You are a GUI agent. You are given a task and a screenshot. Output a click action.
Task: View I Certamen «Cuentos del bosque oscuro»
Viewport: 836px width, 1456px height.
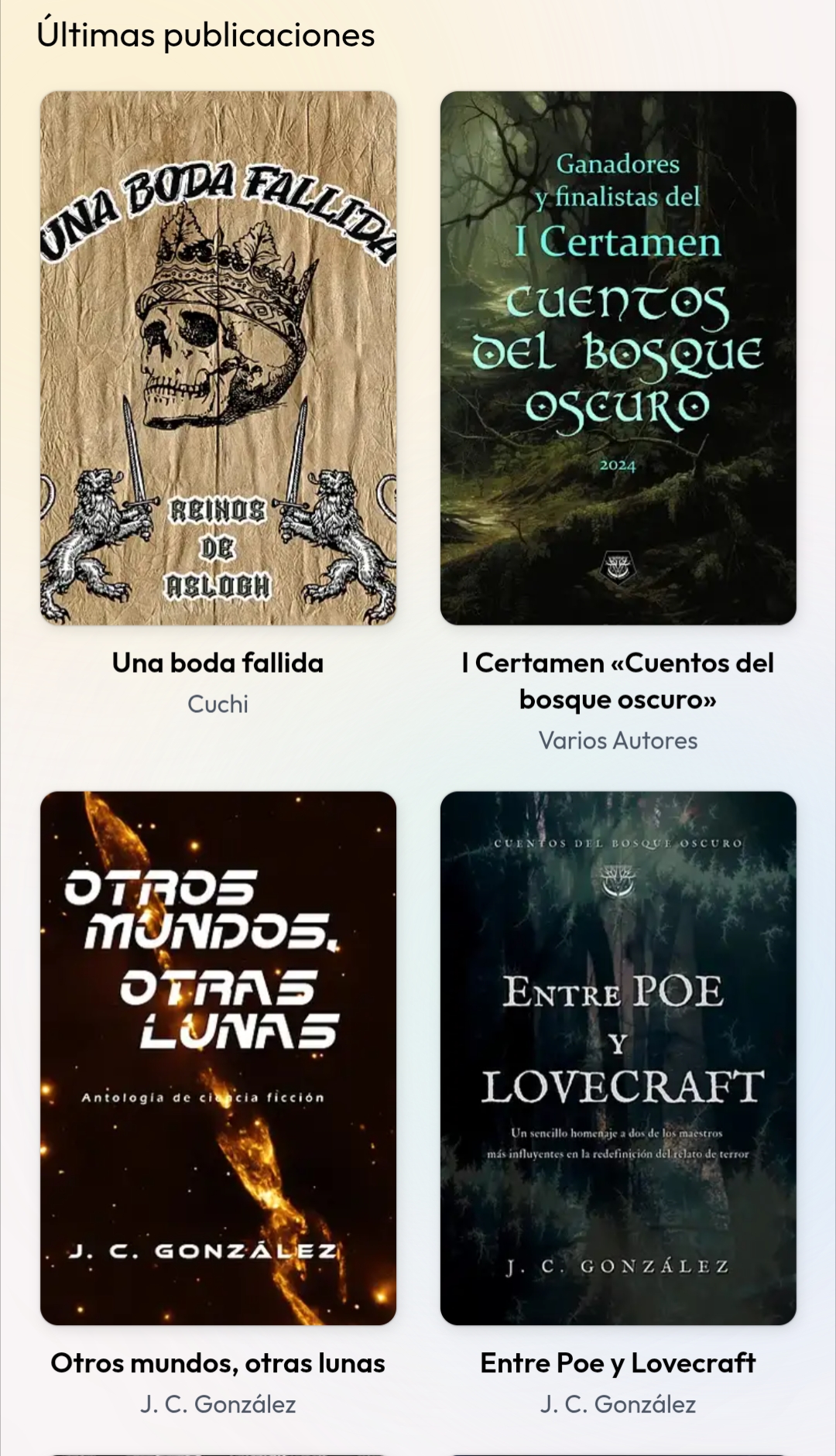618,358
